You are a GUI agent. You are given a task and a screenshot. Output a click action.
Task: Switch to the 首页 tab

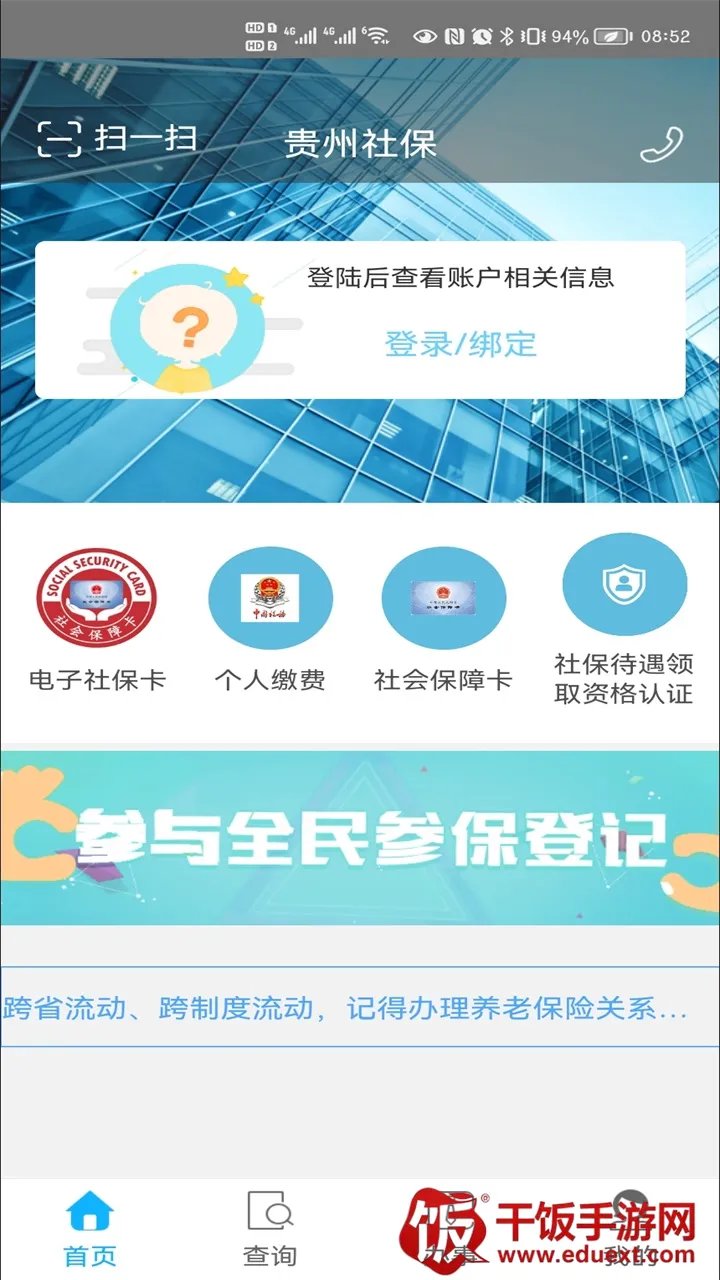click(90, 1228)
